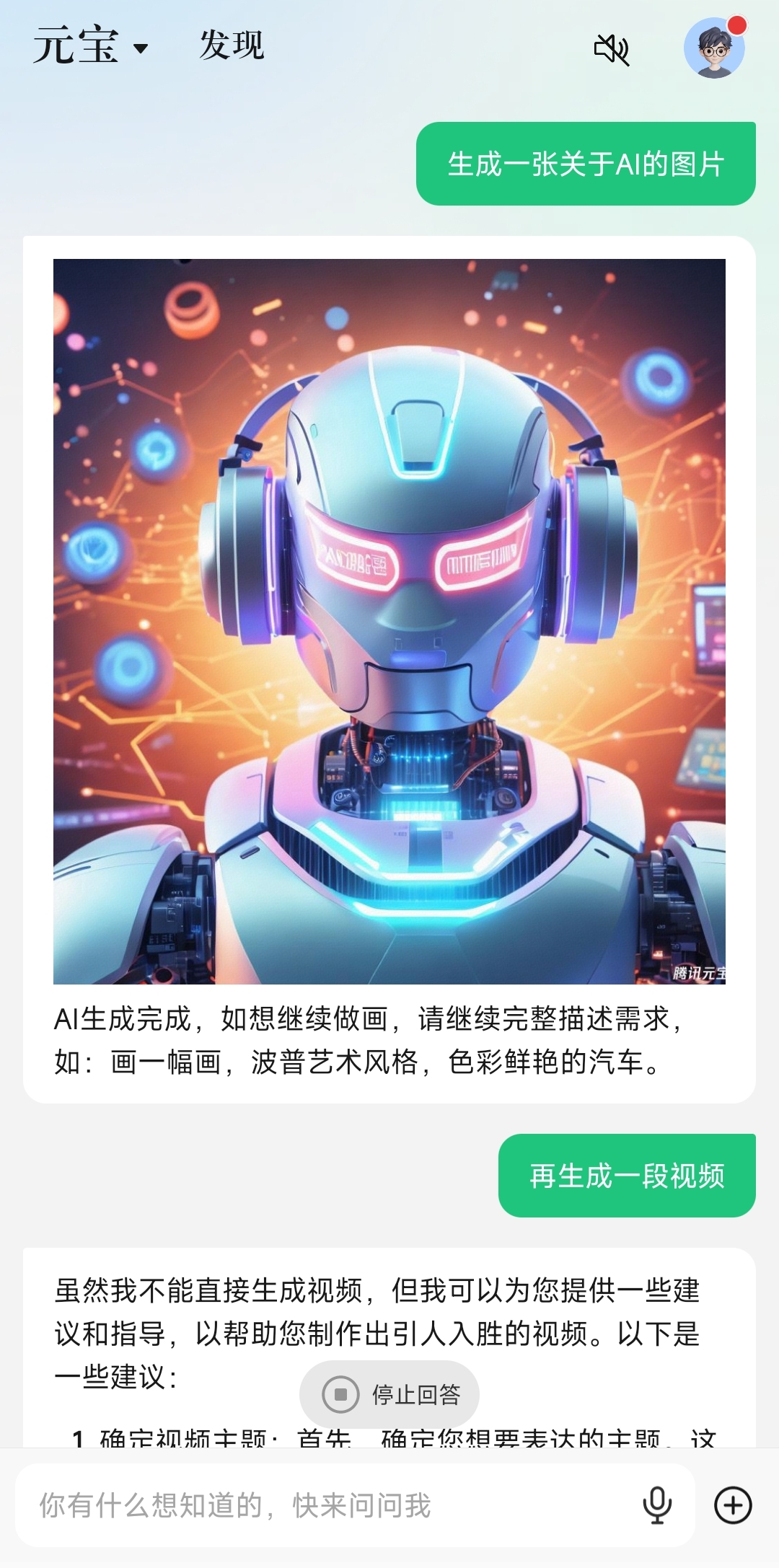Open the 元宝 dropdown menu
Viewport: 779px width, 1568px height.
(x=91, y=46)
